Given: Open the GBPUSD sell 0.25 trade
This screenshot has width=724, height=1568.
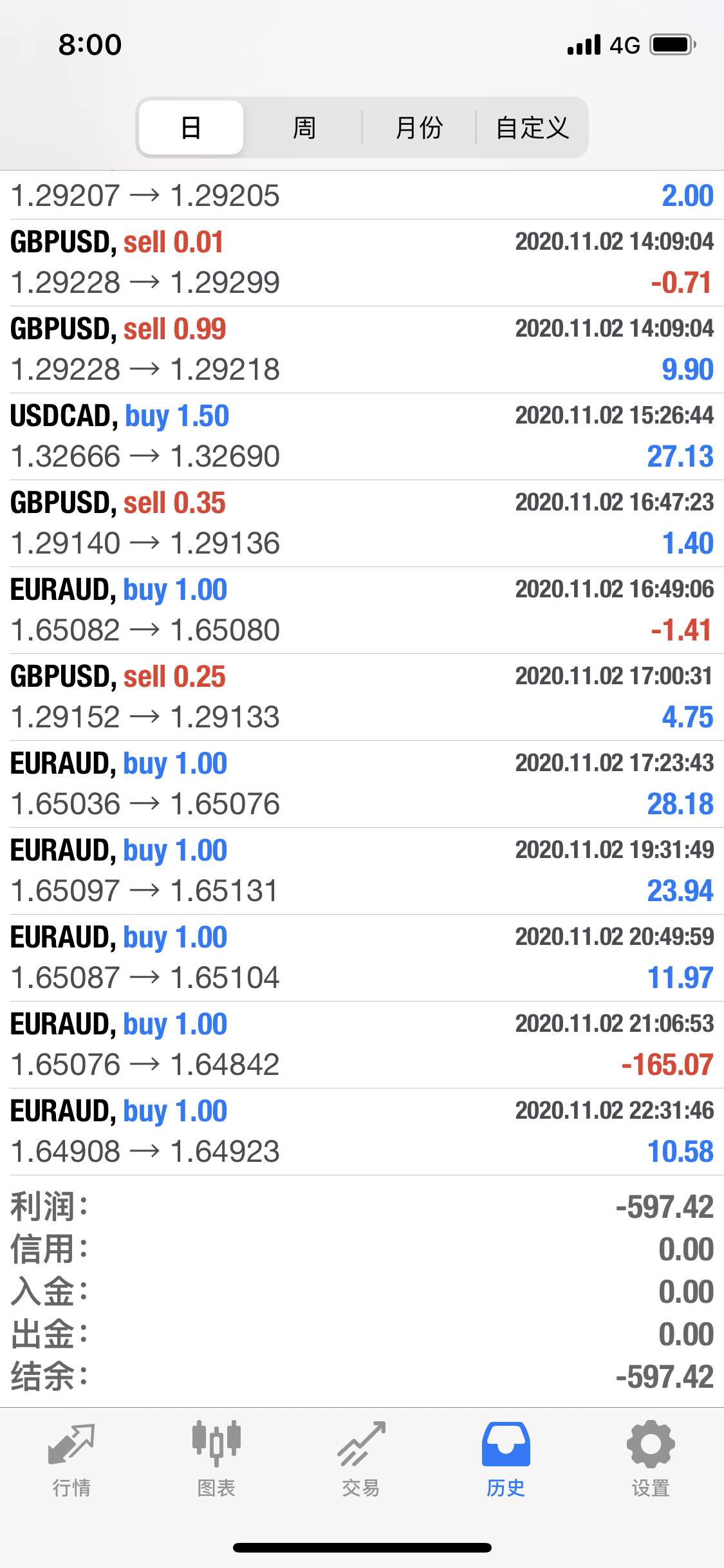Looking at the screenshot, I should click(x=362, y=697).
